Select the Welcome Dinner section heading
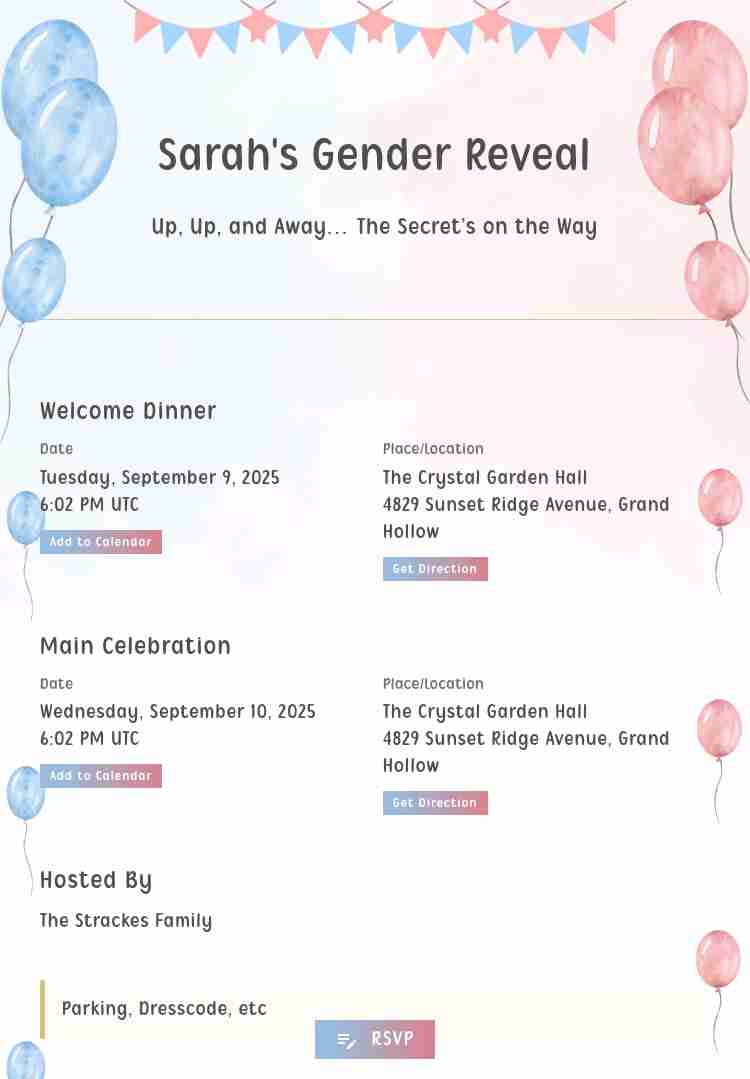750x1079 pixels. [128, 411]
